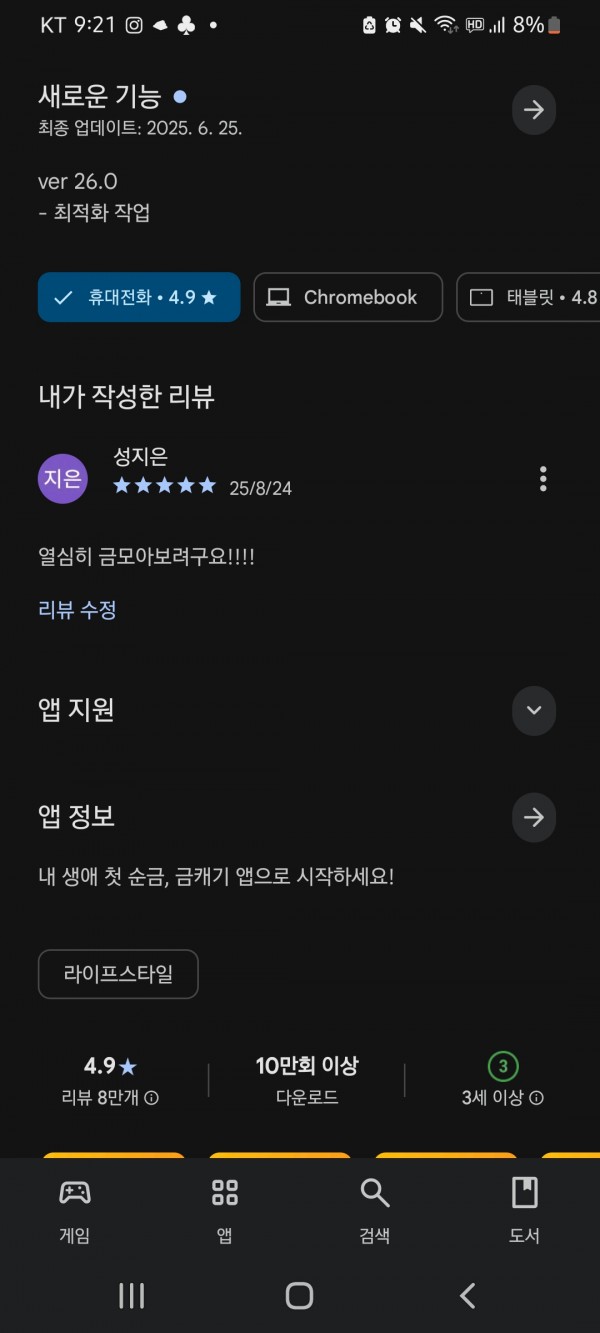Go back with the system back button

tap(467, 1296)
